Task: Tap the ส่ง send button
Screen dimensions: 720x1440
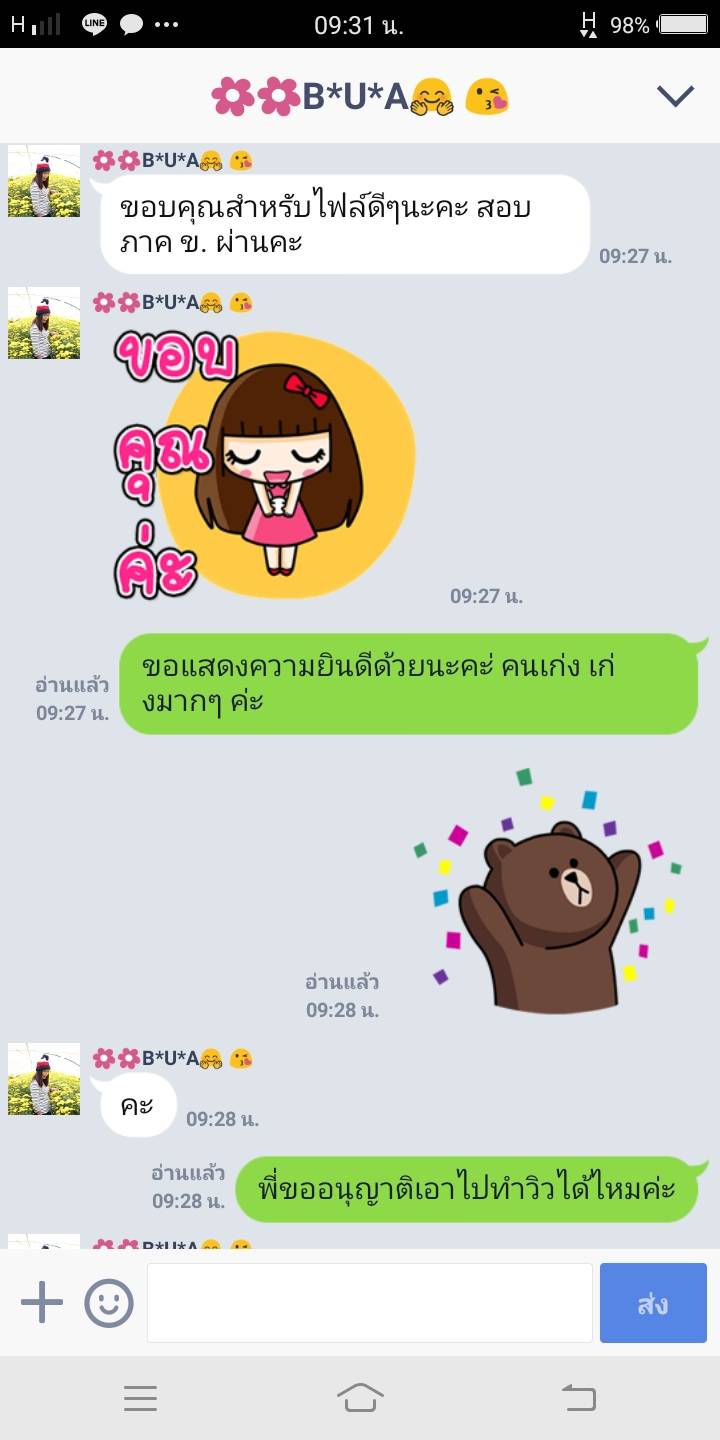Action: click(x=653, y=1303)
